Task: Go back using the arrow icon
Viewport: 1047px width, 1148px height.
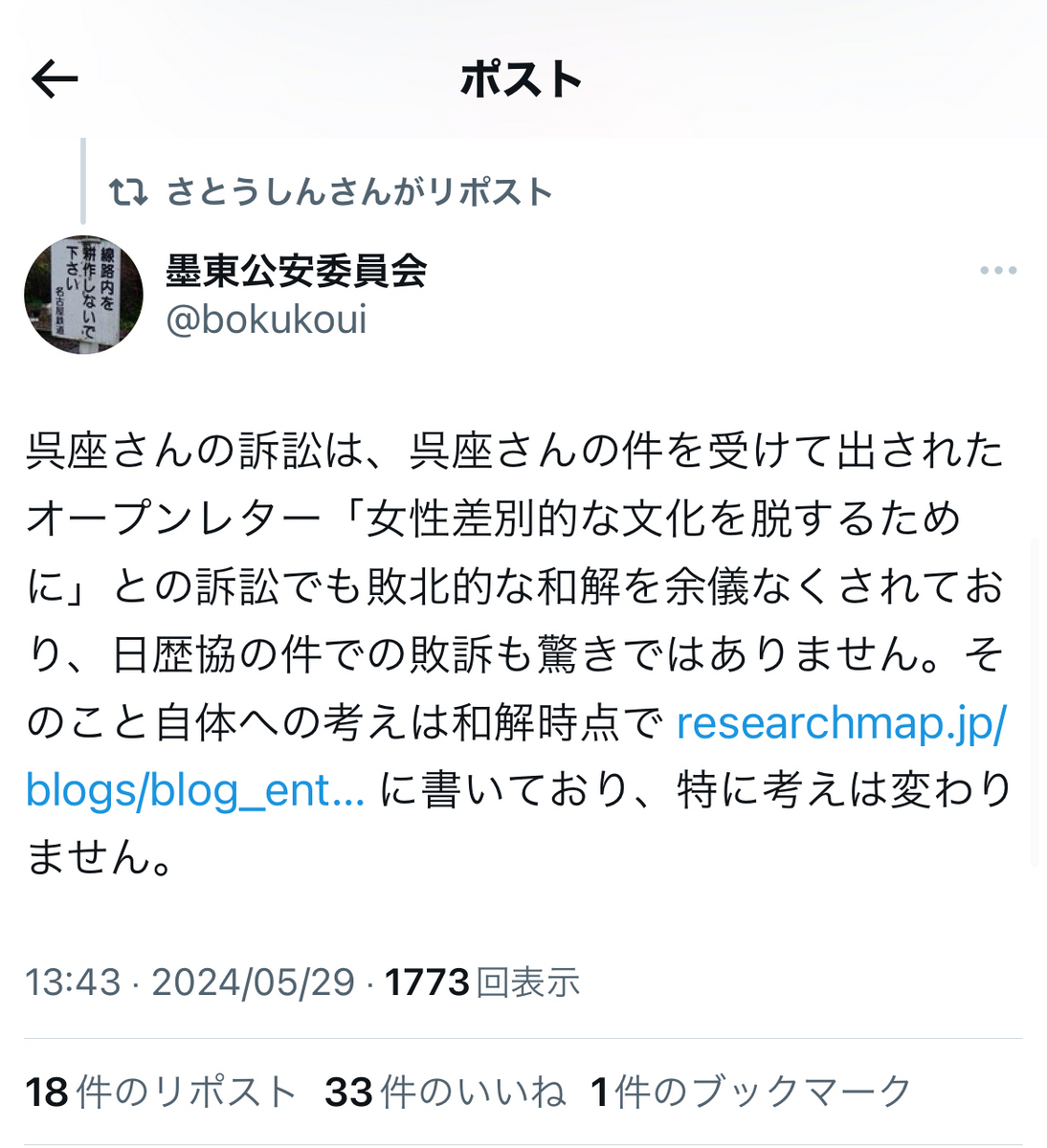Action: pyautogui.click(x=55, y=79)
